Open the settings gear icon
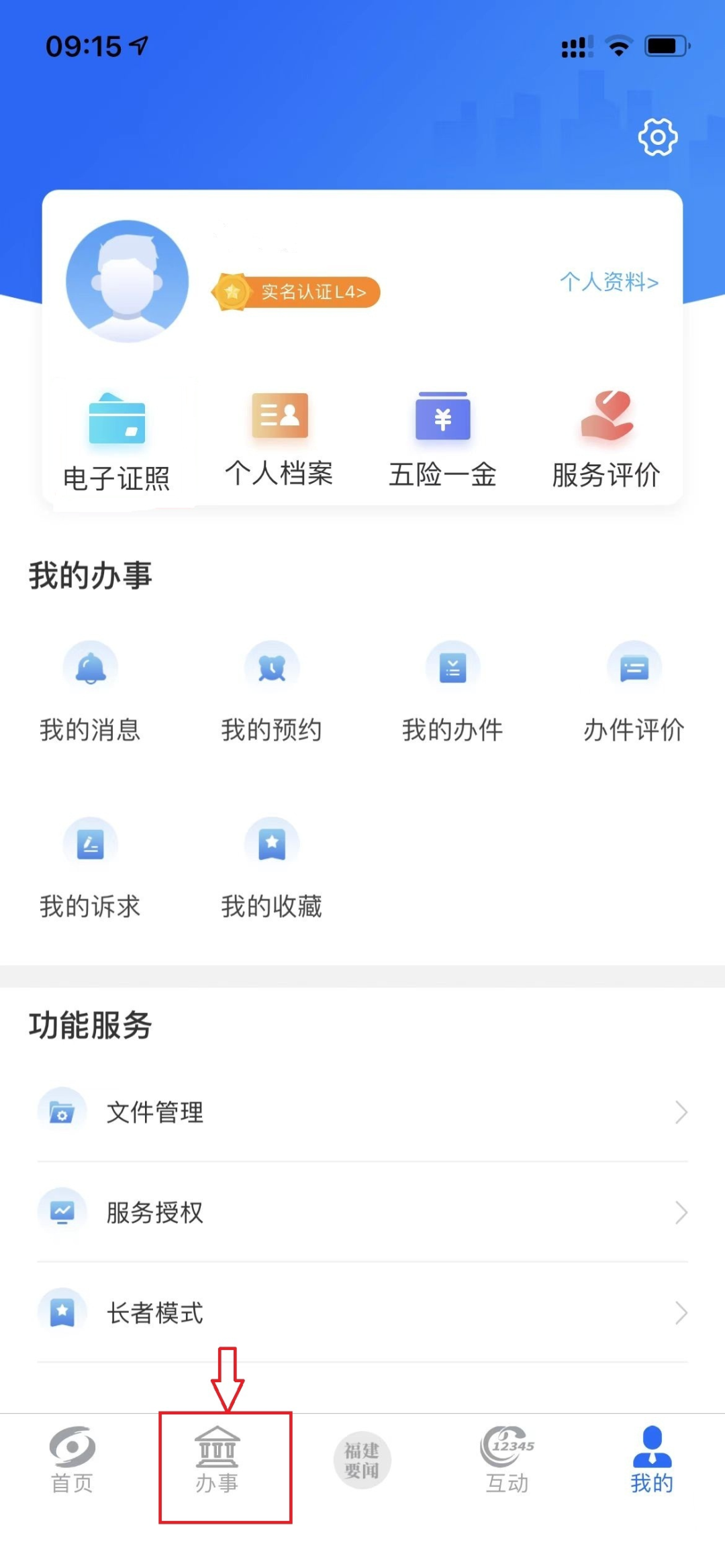 pyautogui.click(x=657, y=138)
